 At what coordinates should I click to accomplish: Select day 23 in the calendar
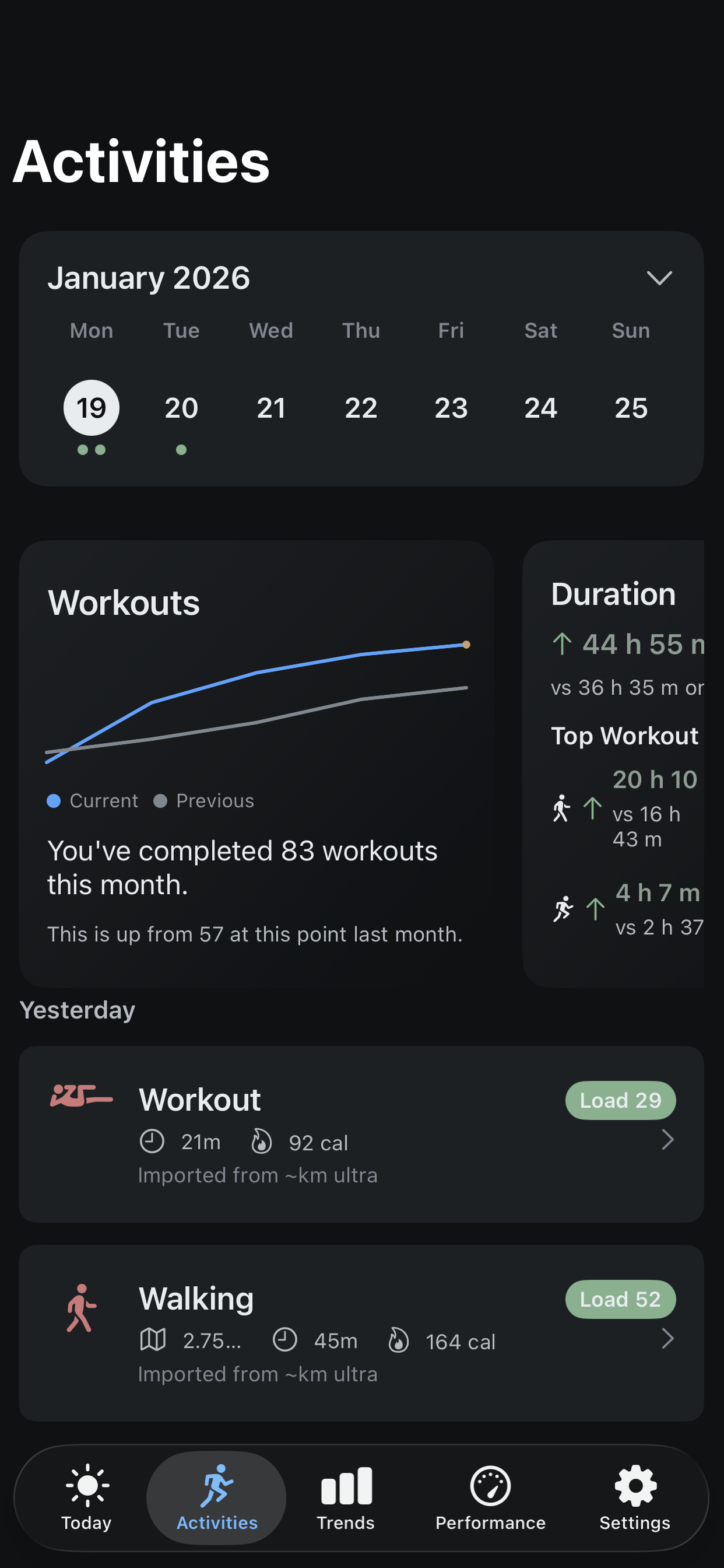pos(451,408)
